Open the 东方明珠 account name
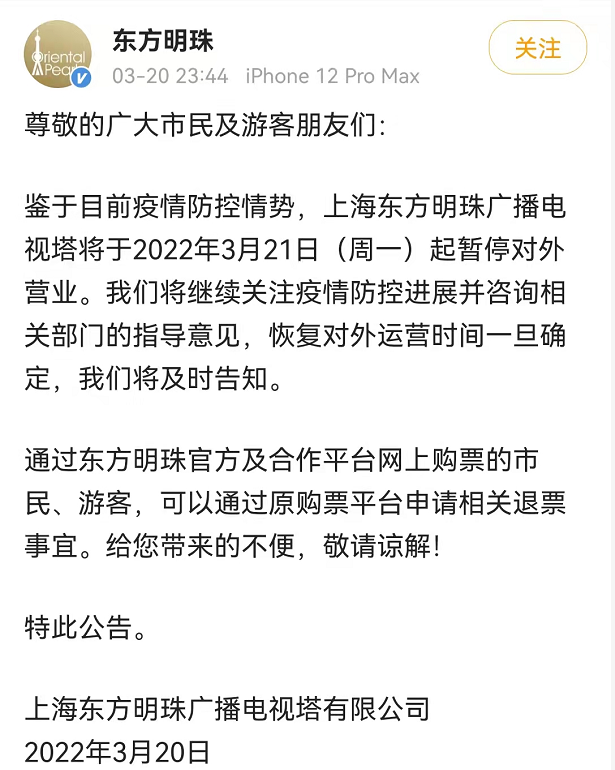 click(x=162, y=40)
